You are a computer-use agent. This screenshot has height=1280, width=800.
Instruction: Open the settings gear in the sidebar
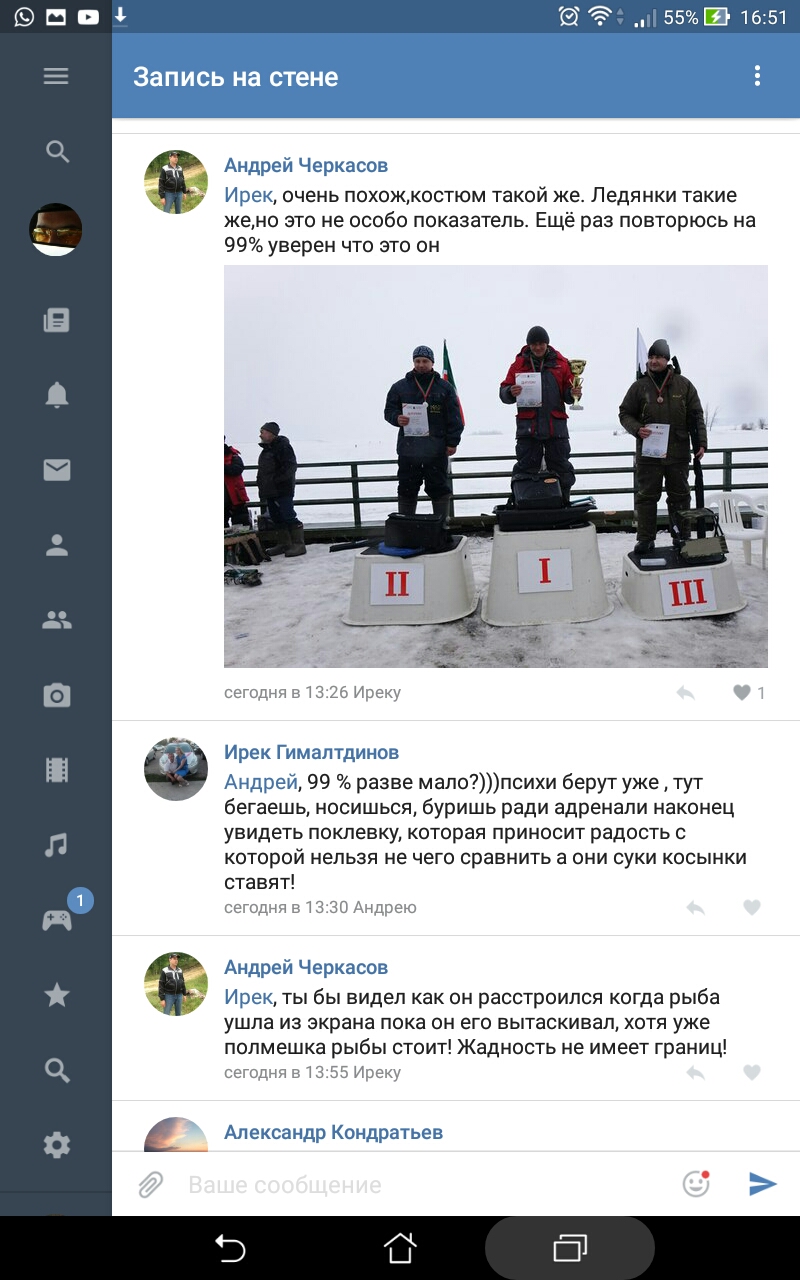(x=57, y=1144)
